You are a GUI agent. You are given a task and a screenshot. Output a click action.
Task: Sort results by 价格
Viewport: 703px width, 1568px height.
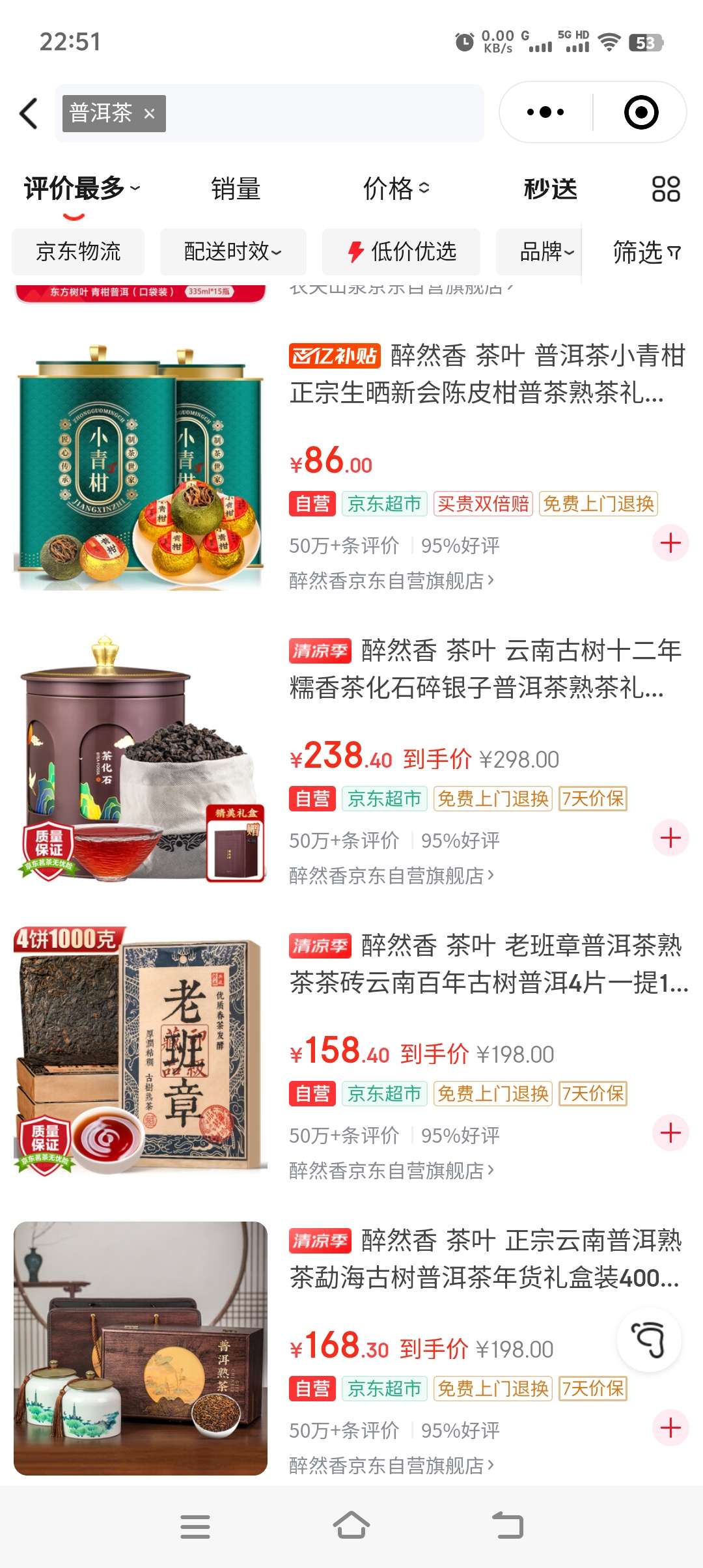(396, 189)
